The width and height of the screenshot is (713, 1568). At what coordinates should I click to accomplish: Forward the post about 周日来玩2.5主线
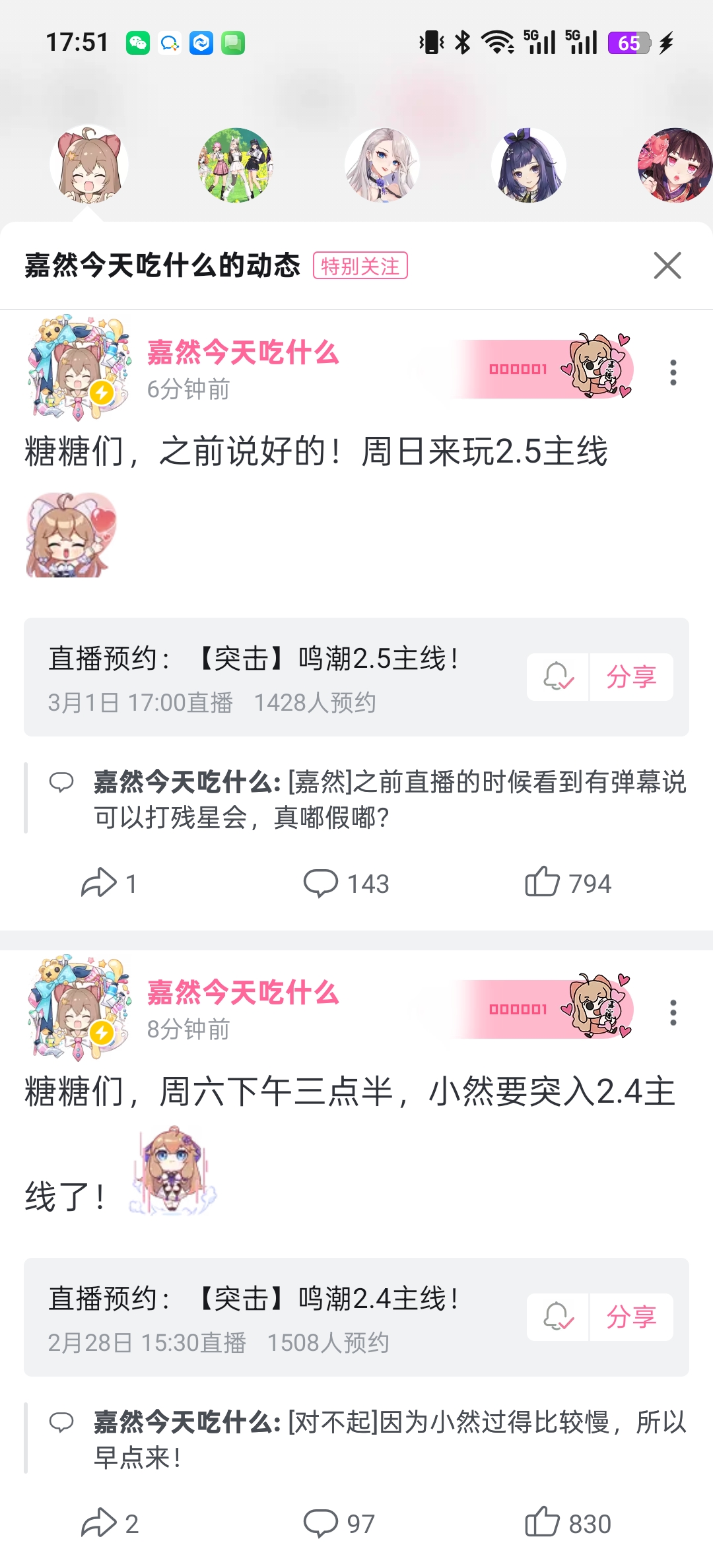click(x=109, y=883)
